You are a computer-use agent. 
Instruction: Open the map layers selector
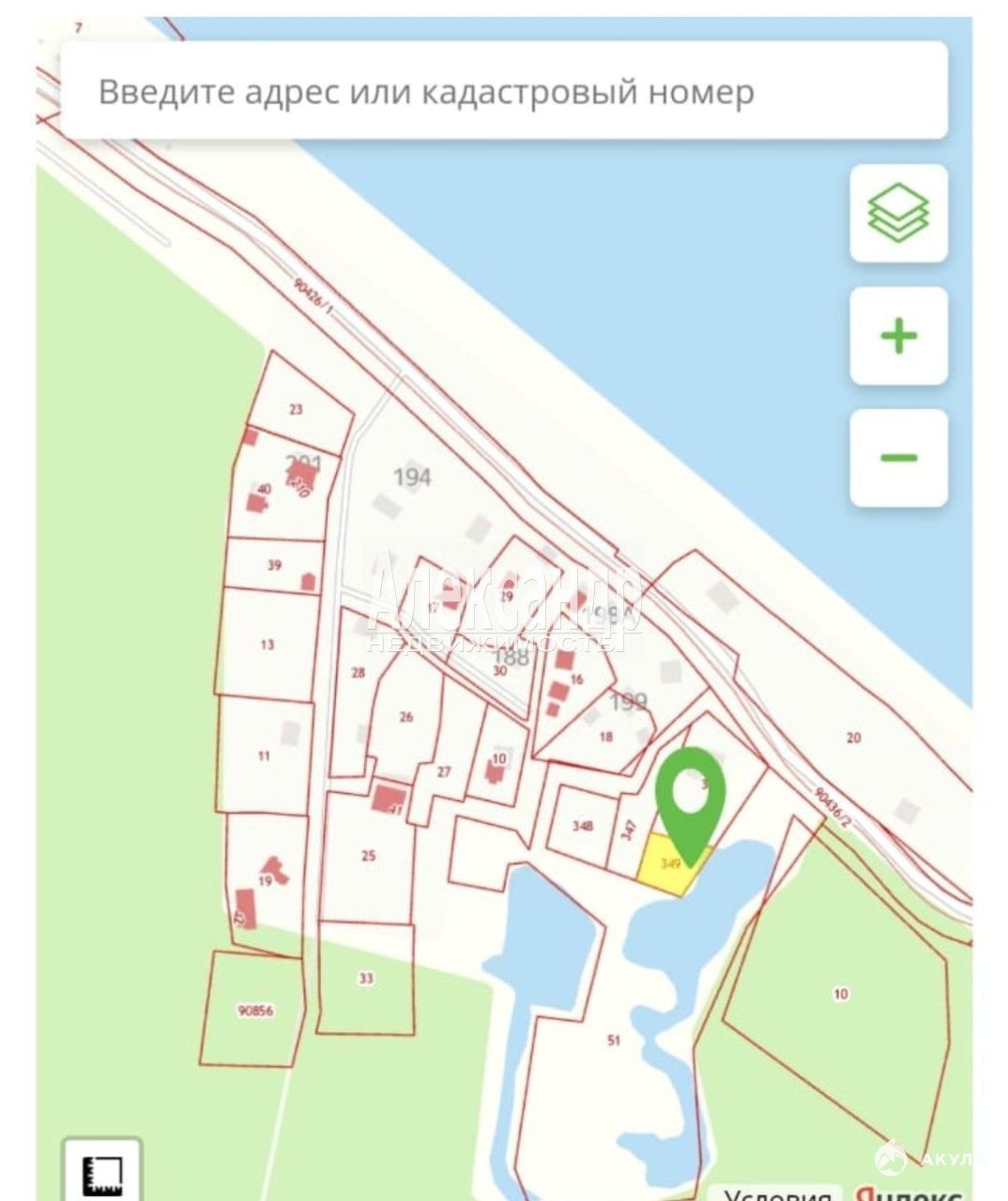898,213
